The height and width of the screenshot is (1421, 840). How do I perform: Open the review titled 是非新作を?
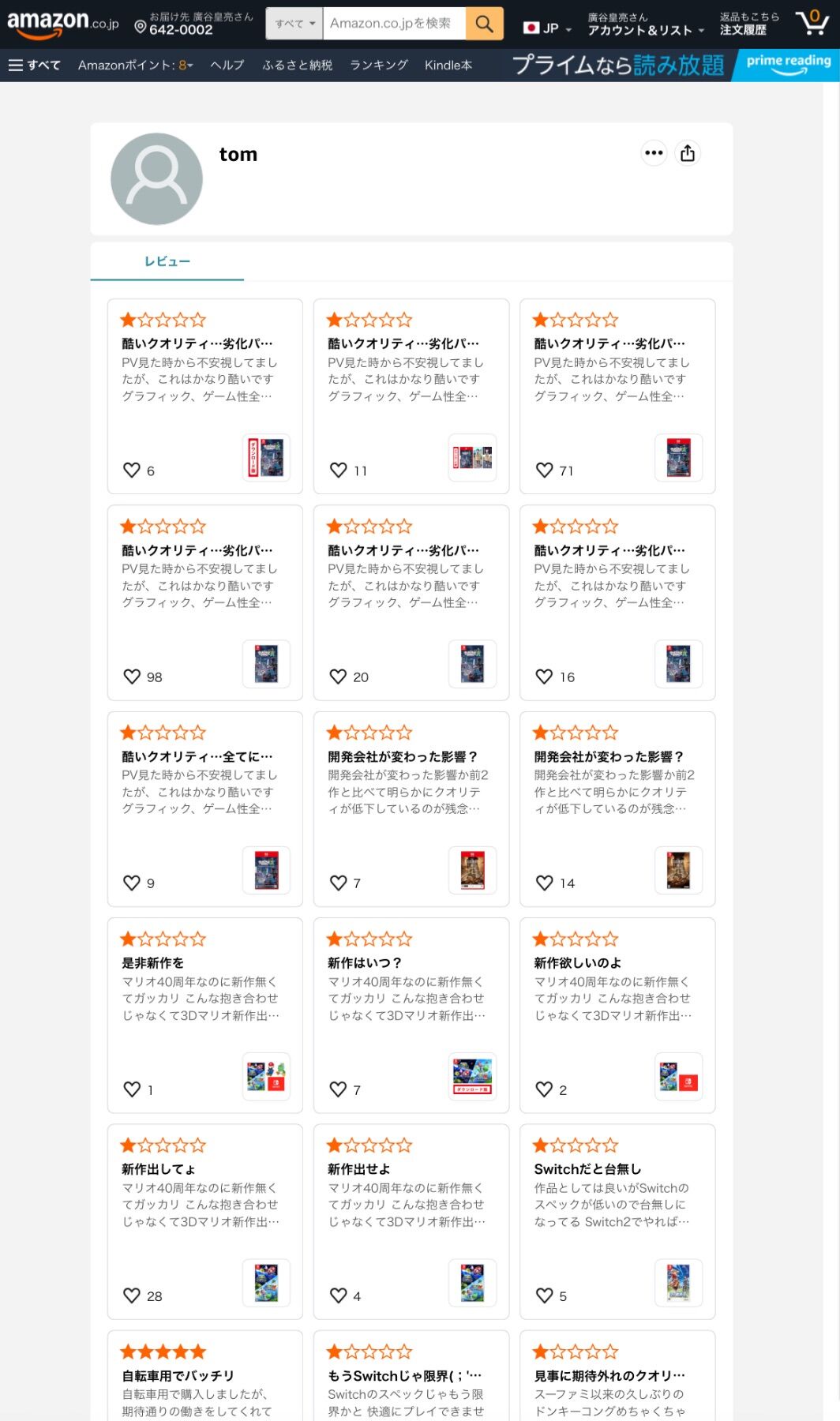click(x=153, y=962)
